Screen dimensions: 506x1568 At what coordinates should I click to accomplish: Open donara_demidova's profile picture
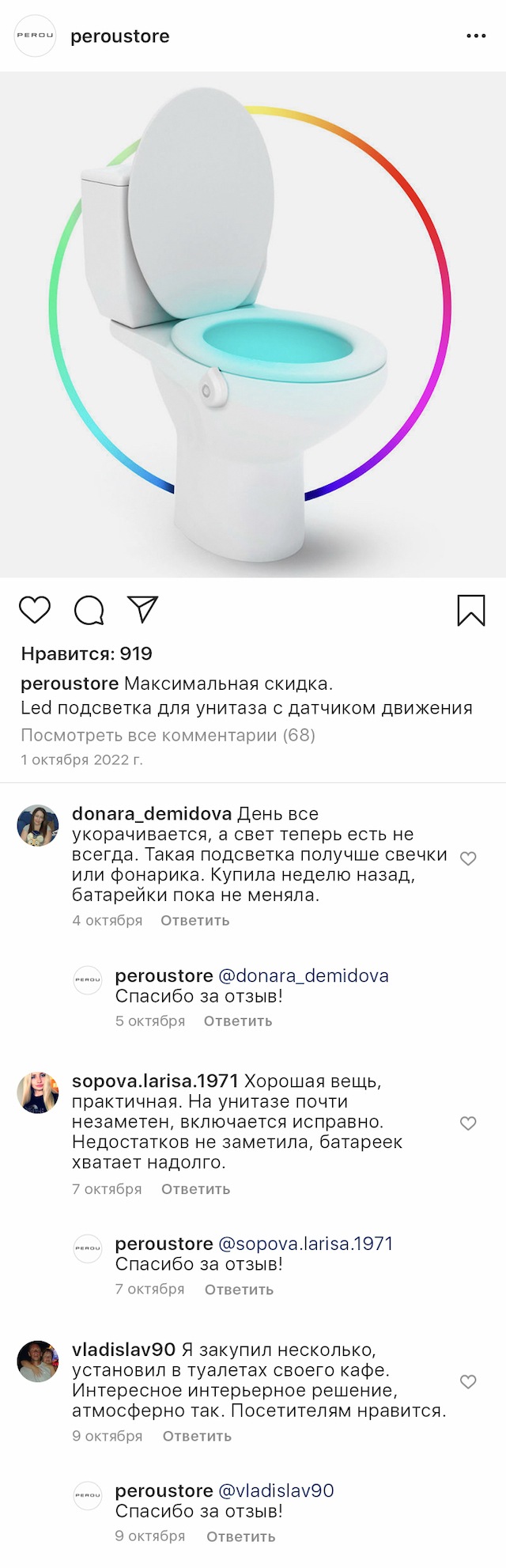coord(38,825)
